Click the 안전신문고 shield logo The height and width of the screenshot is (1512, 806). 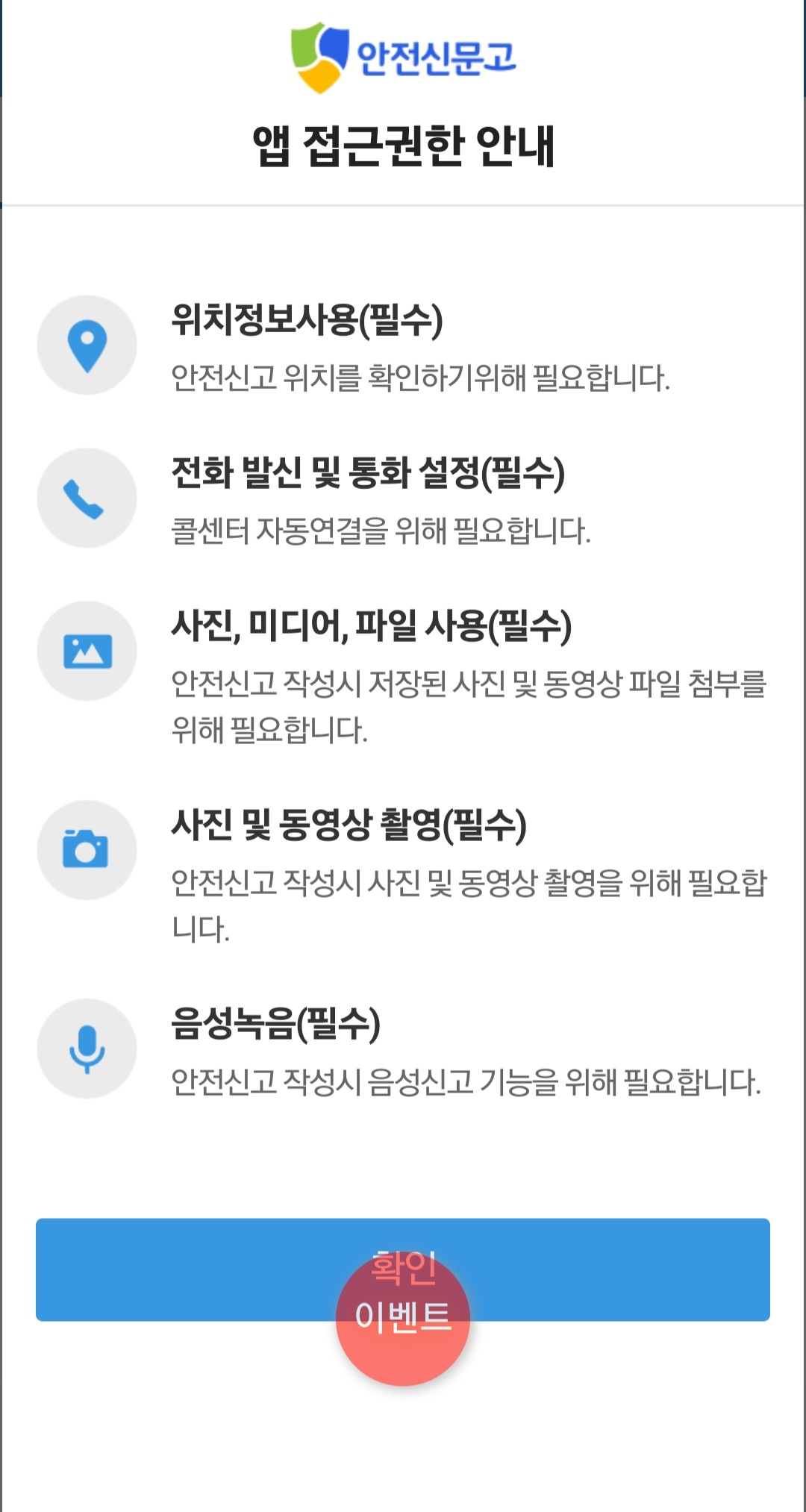click(317, 56)
